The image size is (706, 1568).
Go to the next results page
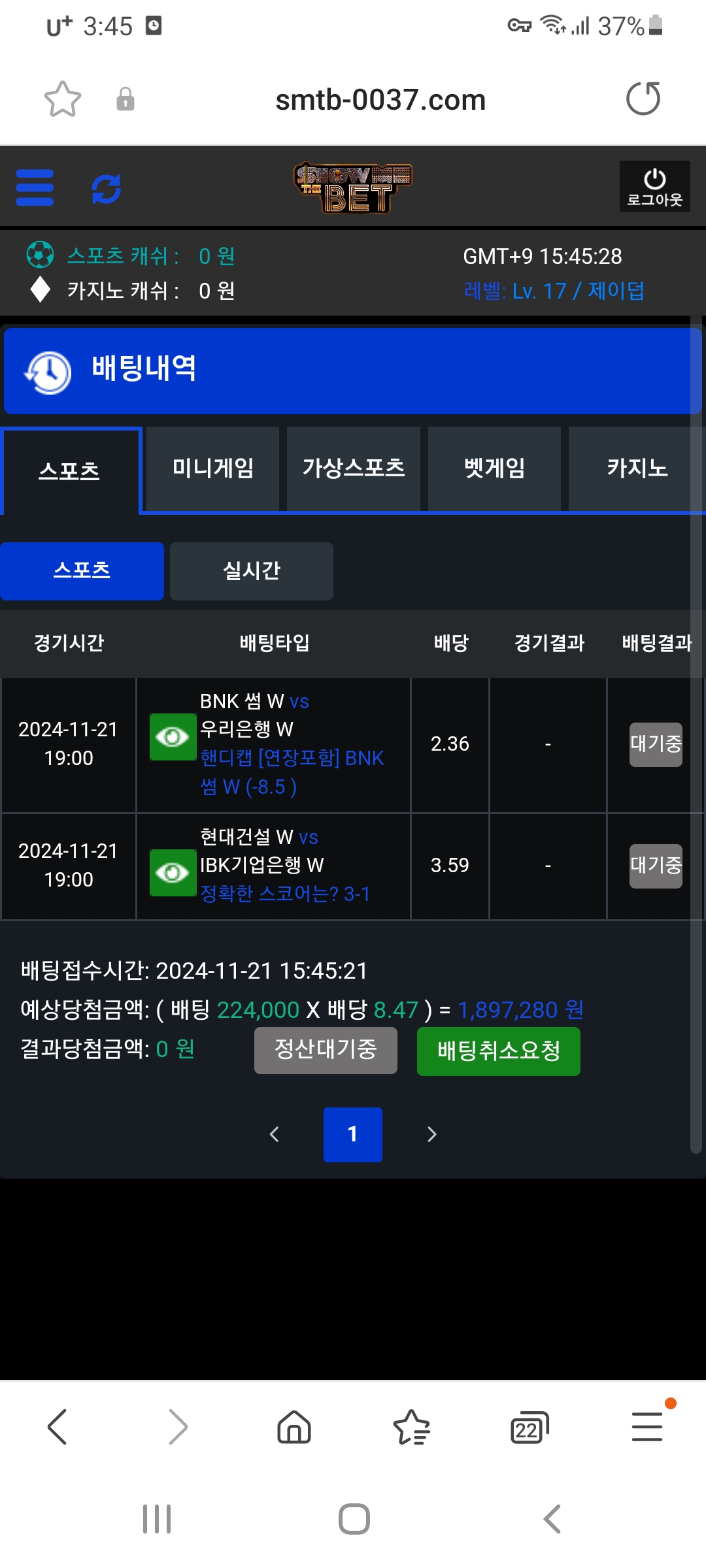431,1134
